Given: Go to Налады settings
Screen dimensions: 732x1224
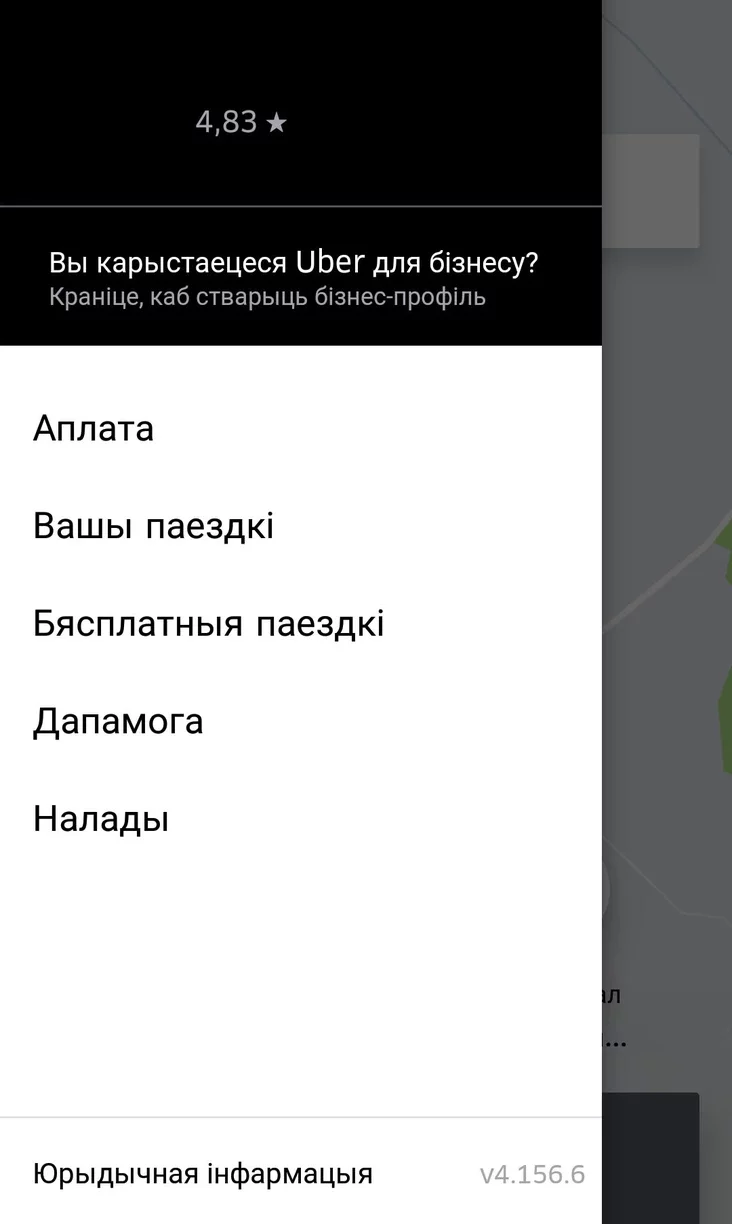Looking at the screenshot, I should 301,819.
